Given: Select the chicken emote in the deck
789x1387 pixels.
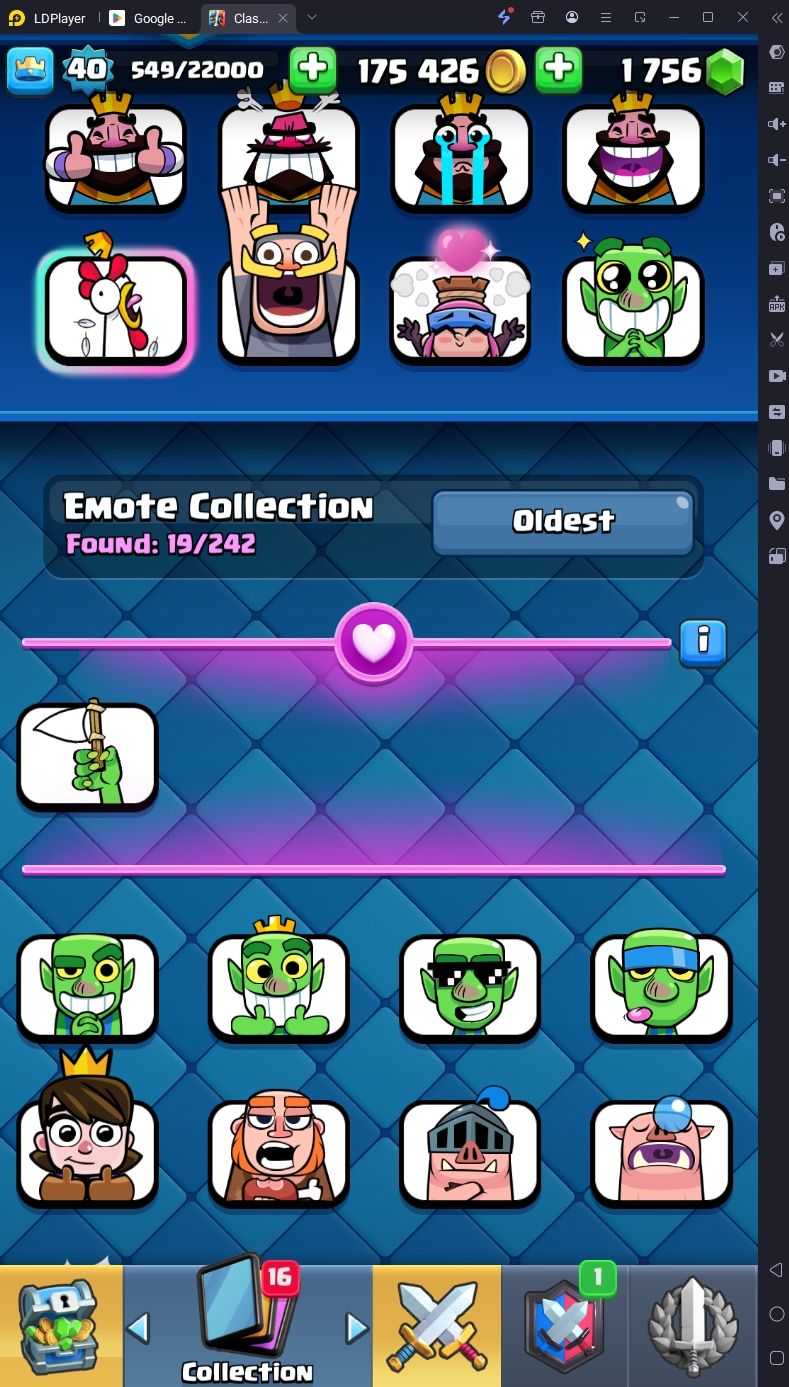Looking at the screenshot, I should point(116,310).
